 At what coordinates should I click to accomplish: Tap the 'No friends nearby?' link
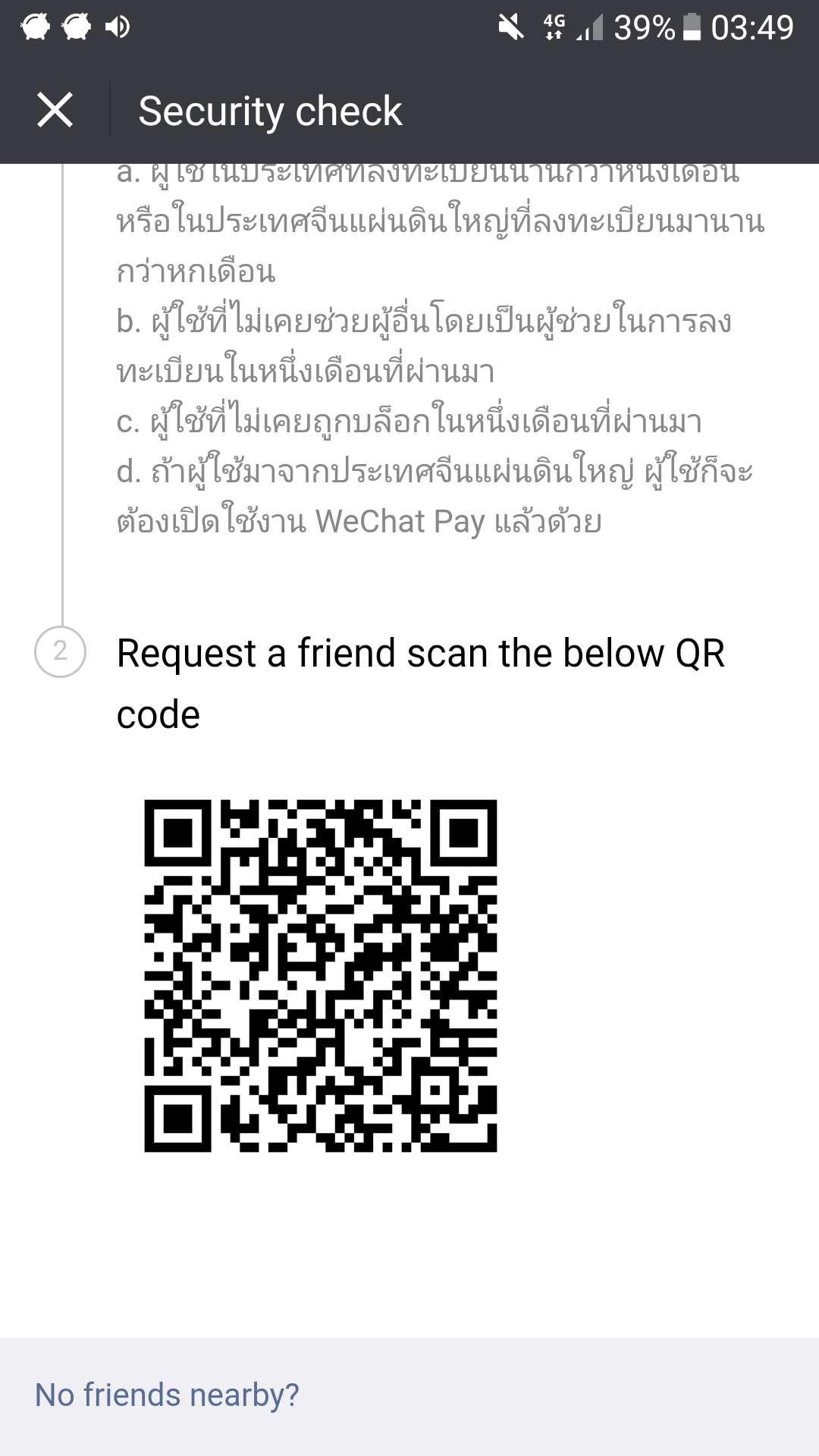167,1395
